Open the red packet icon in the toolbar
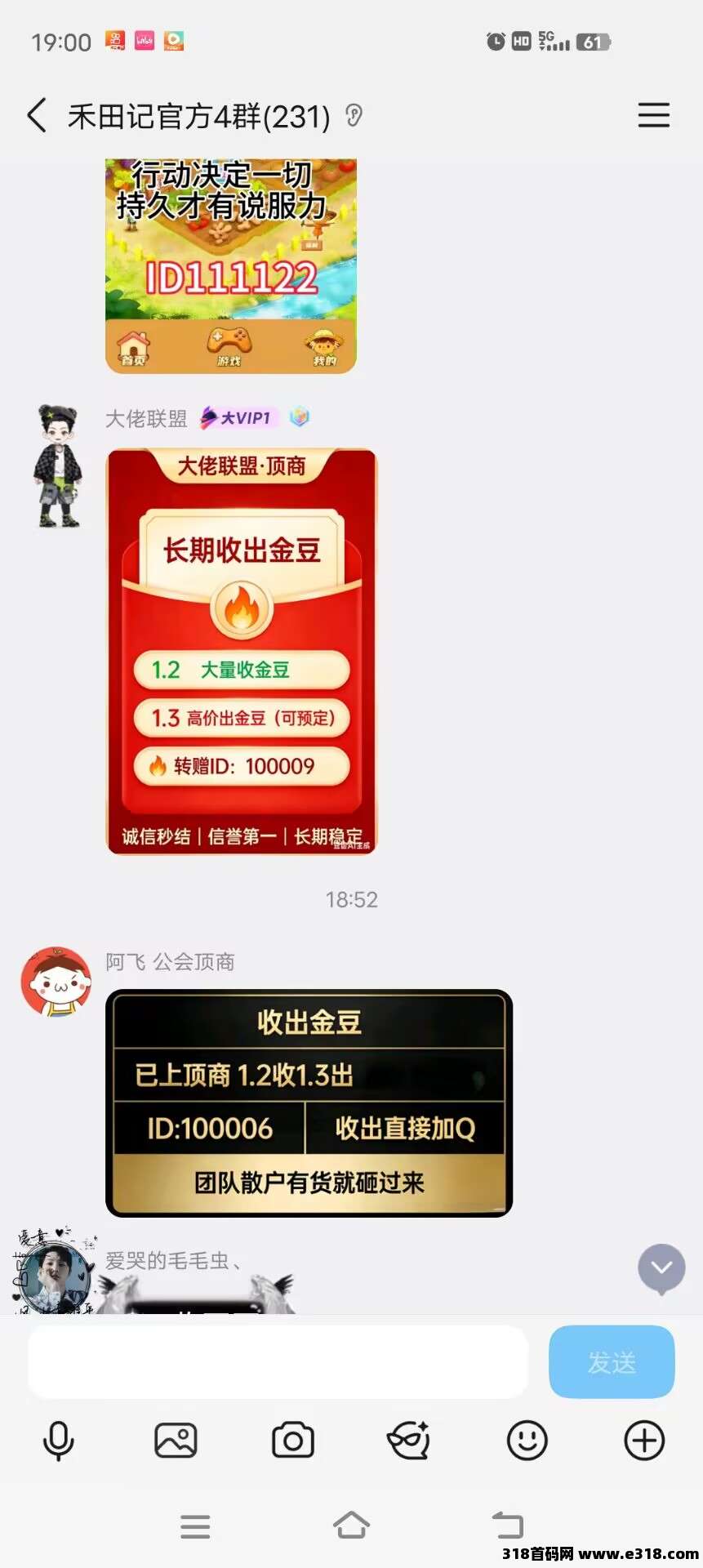 (409, 1441)
